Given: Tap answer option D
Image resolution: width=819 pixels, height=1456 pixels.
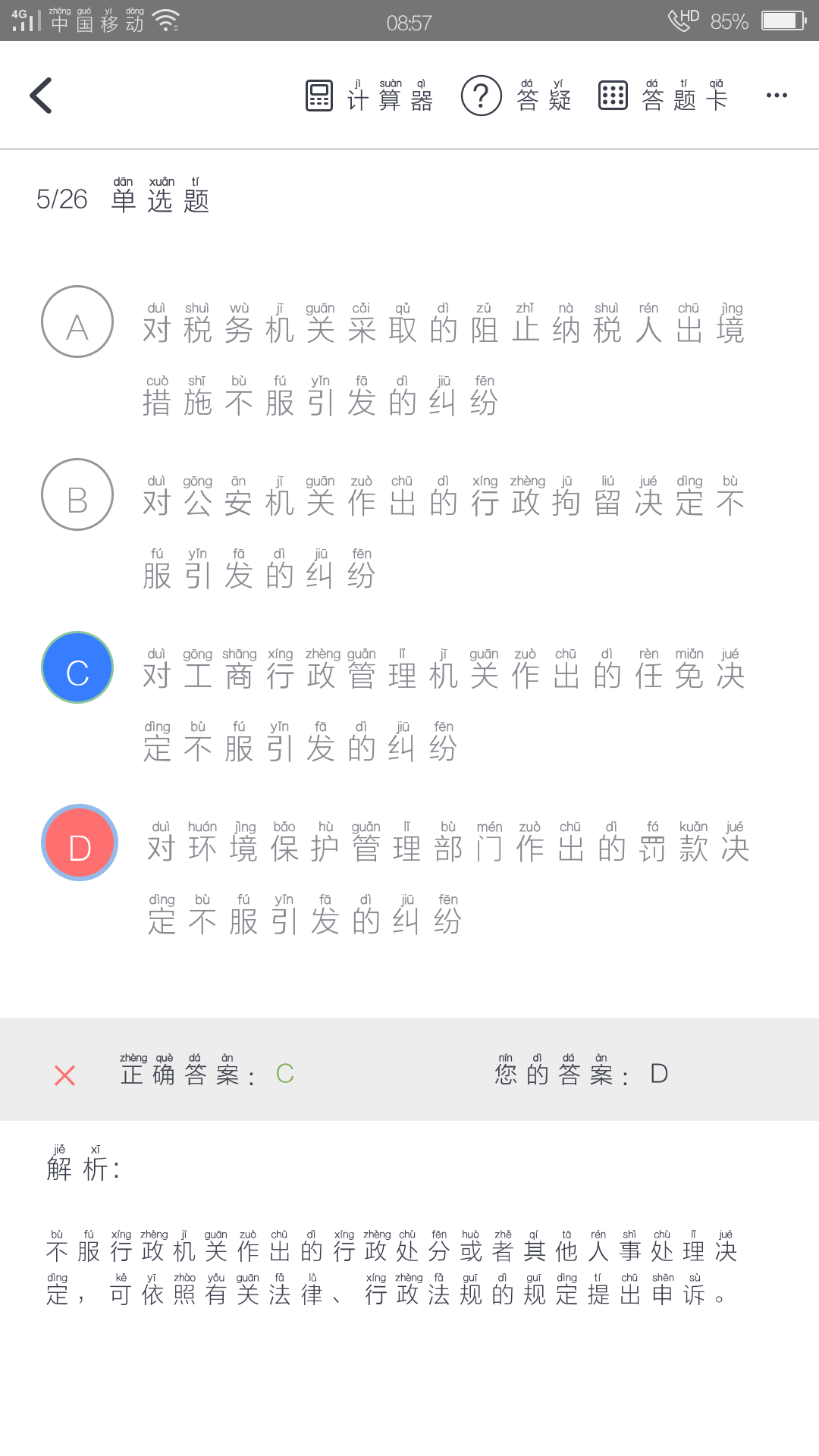Looking at the screenshot, I should pos(80,843).
